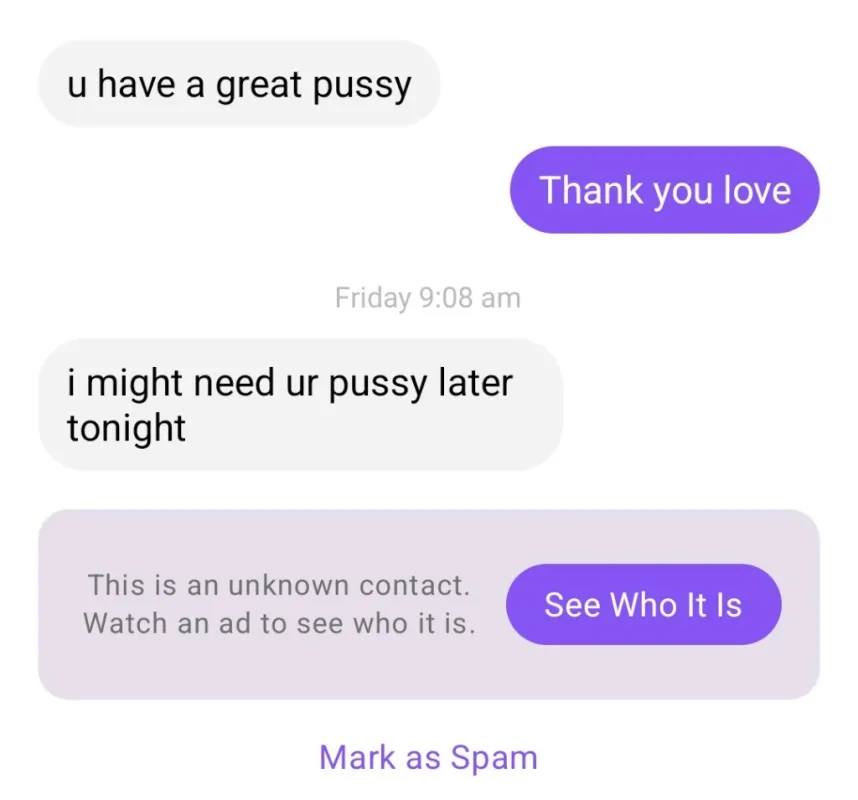The width and height of the screenshot is (858, 800).
Task: Tap the See Who It Is button
Action: pyautogui.click(x=644, y=604)
